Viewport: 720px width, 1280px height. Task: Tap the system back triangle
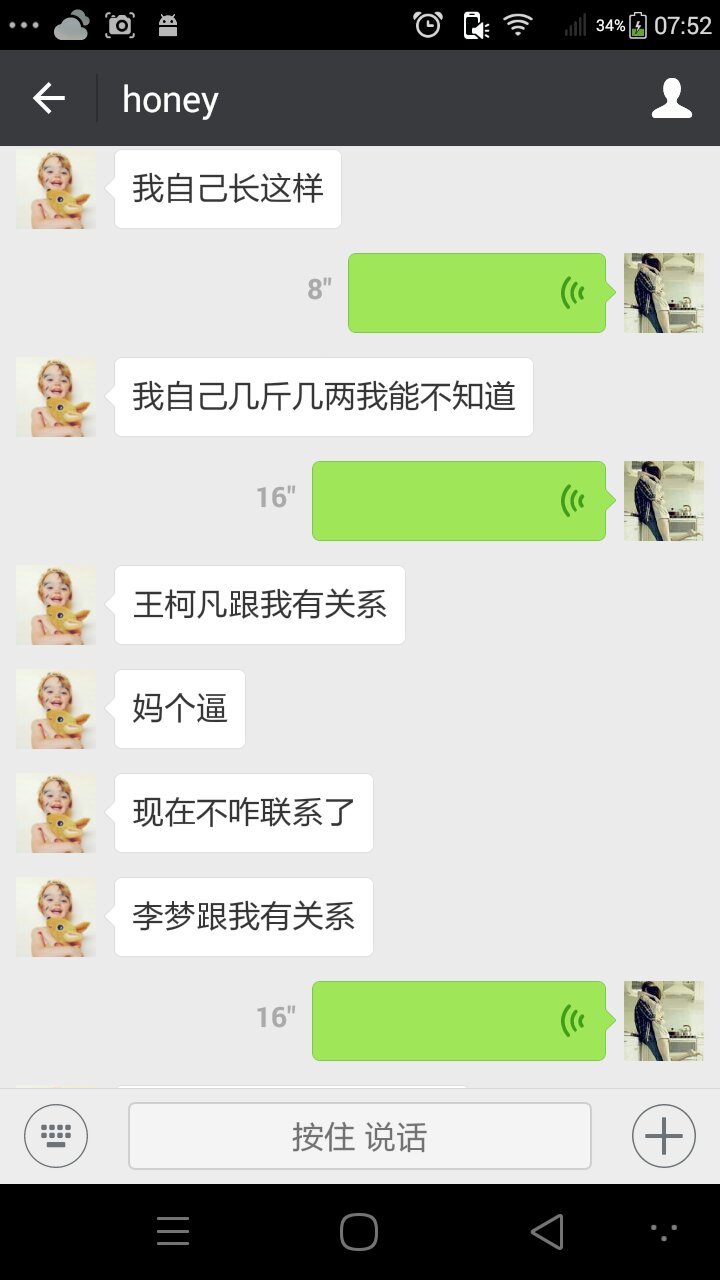coord(547,1232)
